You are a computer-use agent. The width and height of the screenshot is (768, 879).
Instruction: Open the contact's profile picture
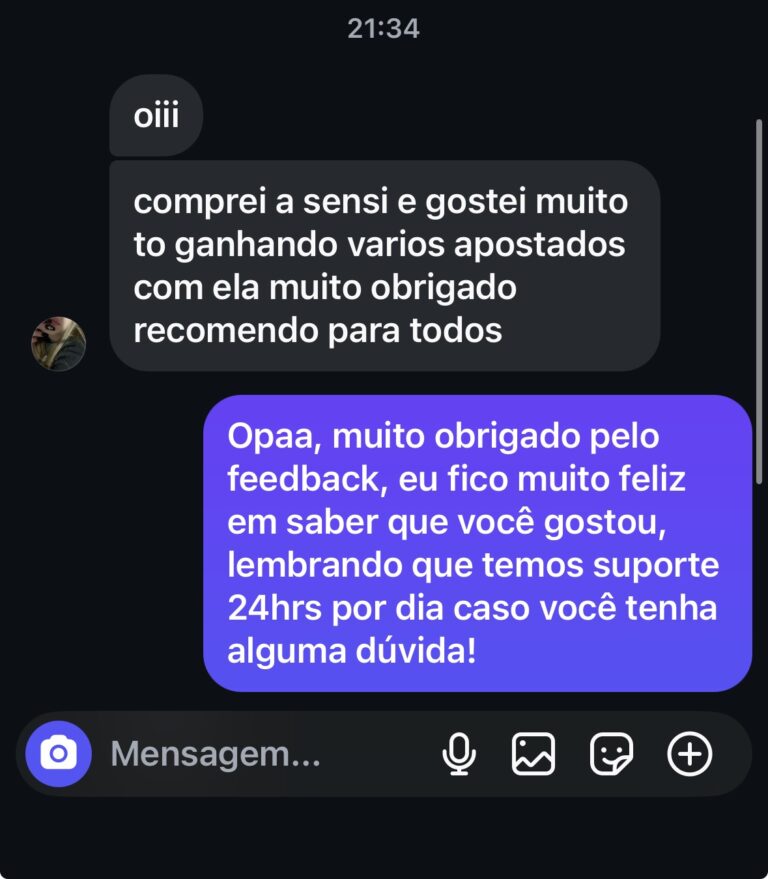(x=58, y=344)
